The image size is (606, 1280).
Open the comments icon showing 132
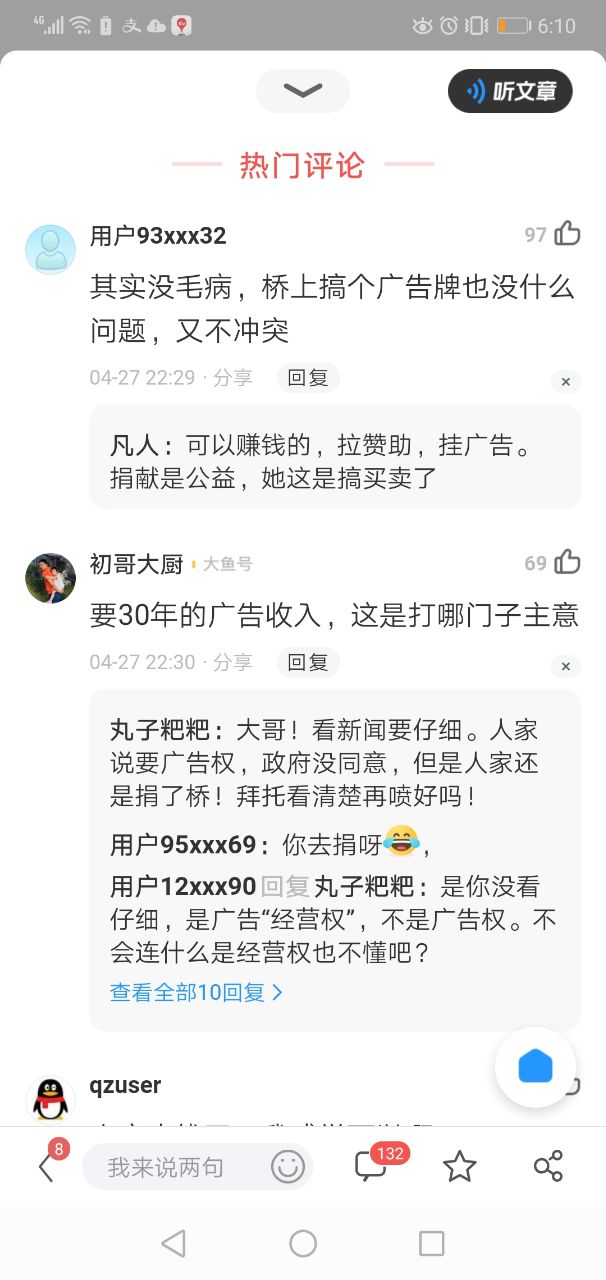[x=371, y=1166]
